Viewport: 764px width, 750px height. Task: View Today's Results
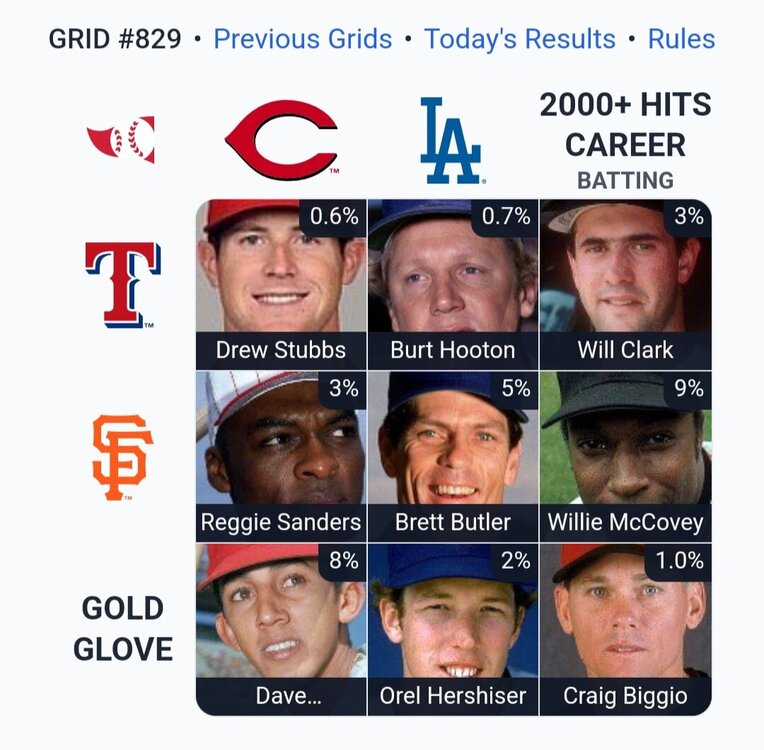[x=520, y=39]
